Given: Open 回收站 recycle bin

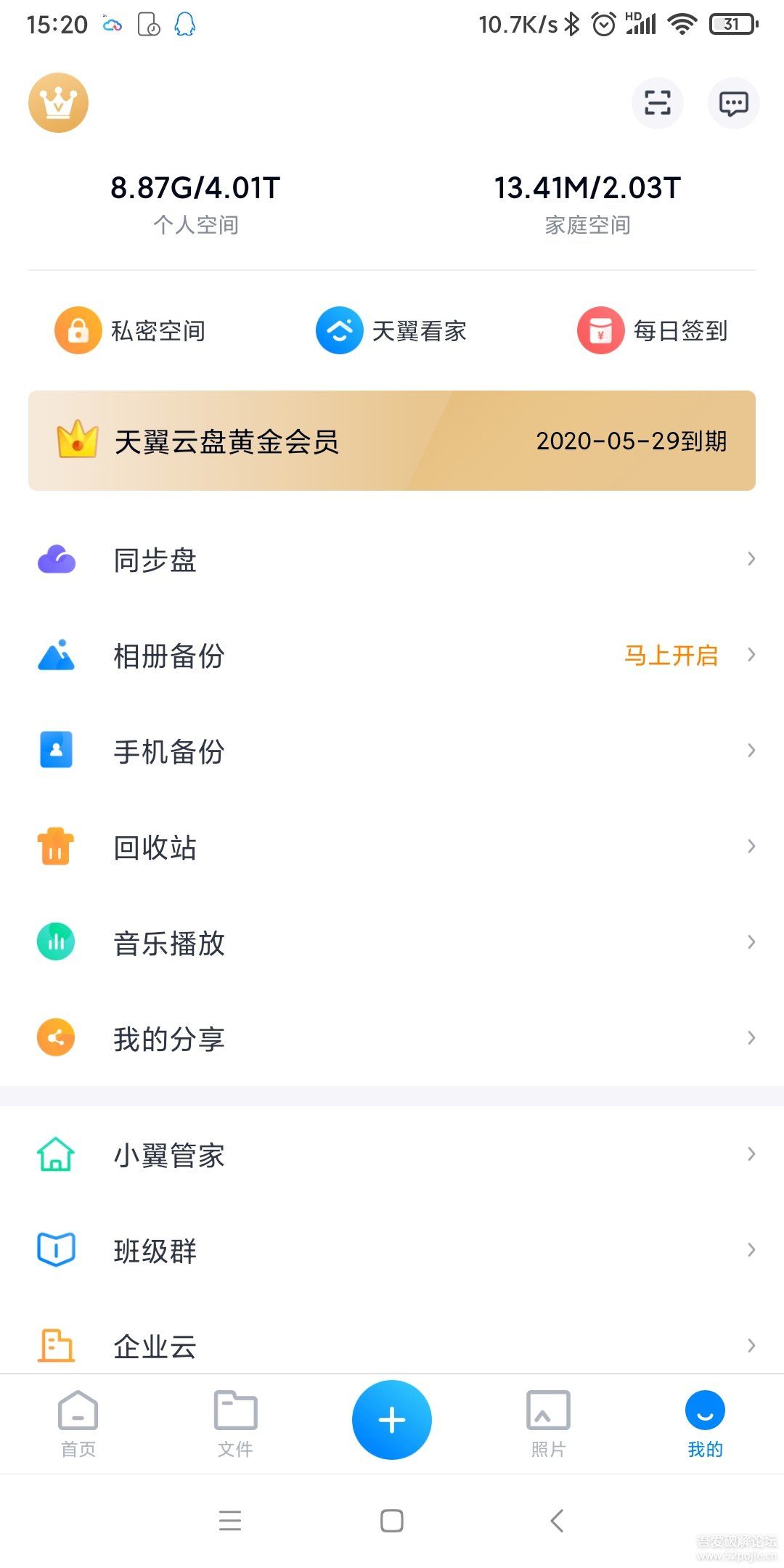Looking at the screenshot, I should (x=392, y=847).
